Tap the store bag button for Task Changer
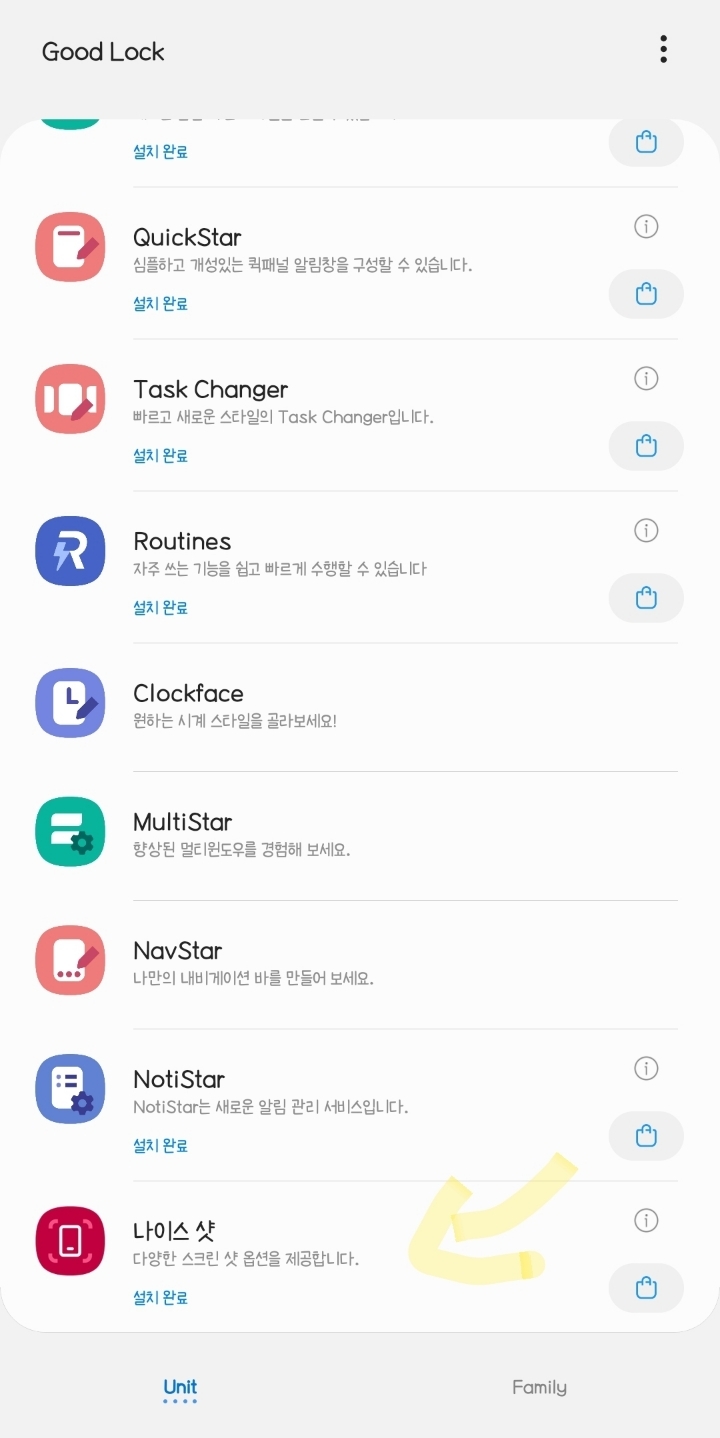Screen dimensions: 720x1438 [x=646, y=446]
